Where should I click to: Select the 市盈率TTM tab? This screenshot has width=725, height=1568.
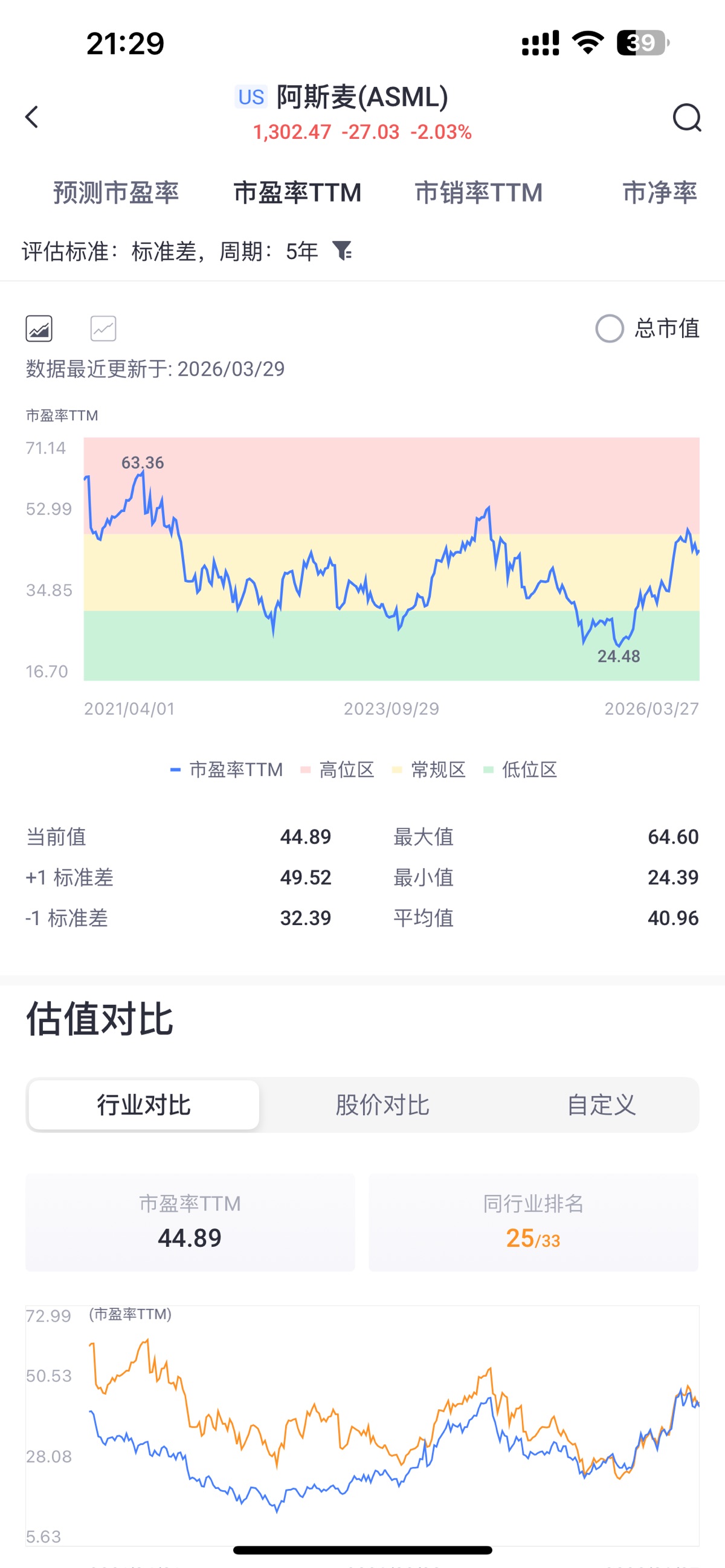(x=297, y=193)
